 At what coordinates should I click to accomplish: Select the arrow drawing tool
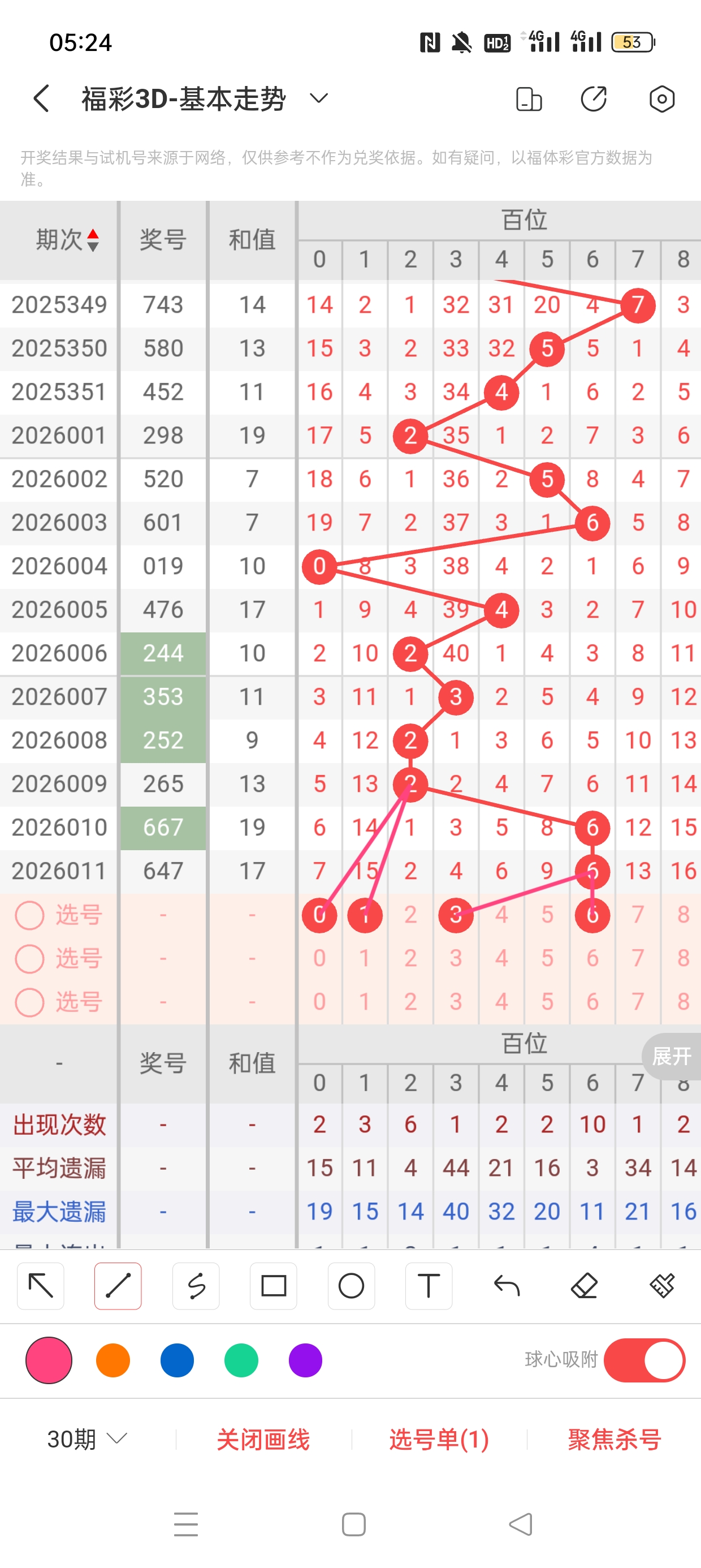[41, 1286]
